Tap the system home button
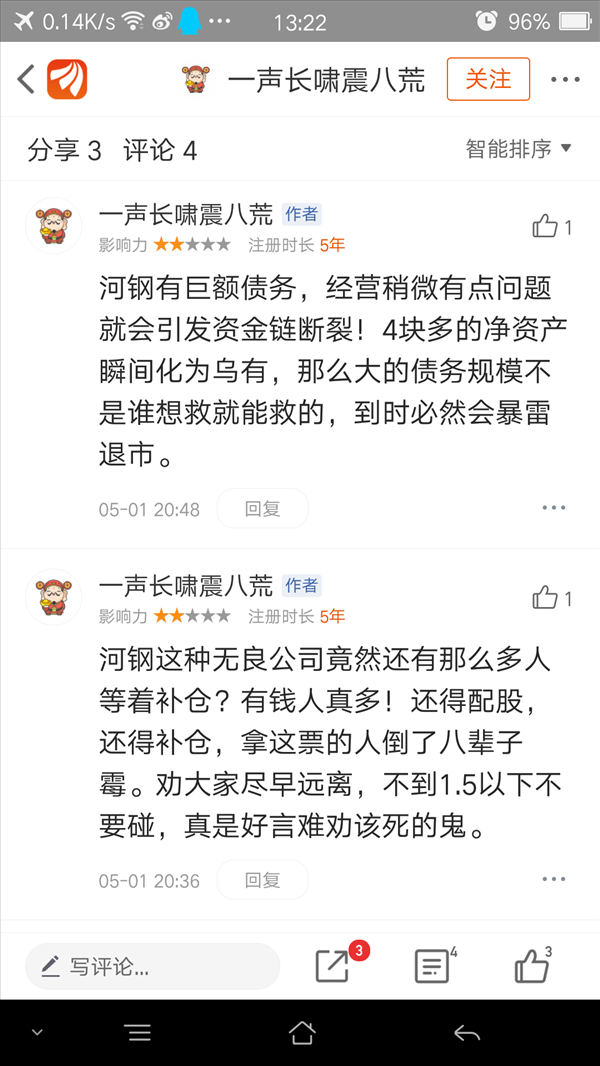This screenshot has width=600, height=1066. pyautogui.click(x=302, y=1033)
